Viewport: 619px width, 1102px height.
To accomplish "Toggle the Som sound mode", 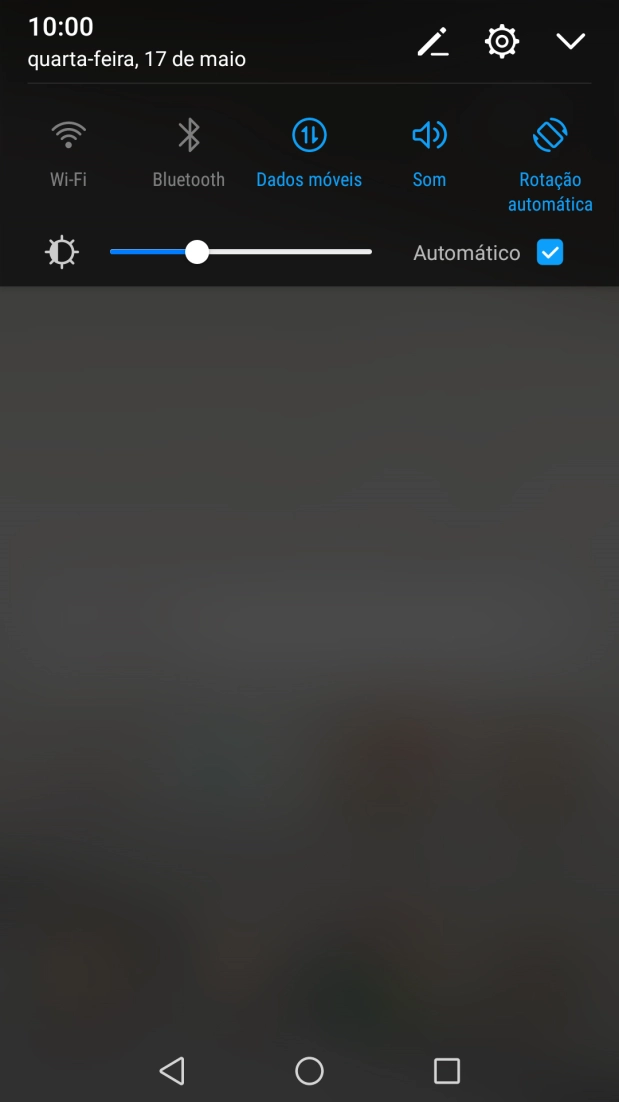I will (x=429, y=135).
